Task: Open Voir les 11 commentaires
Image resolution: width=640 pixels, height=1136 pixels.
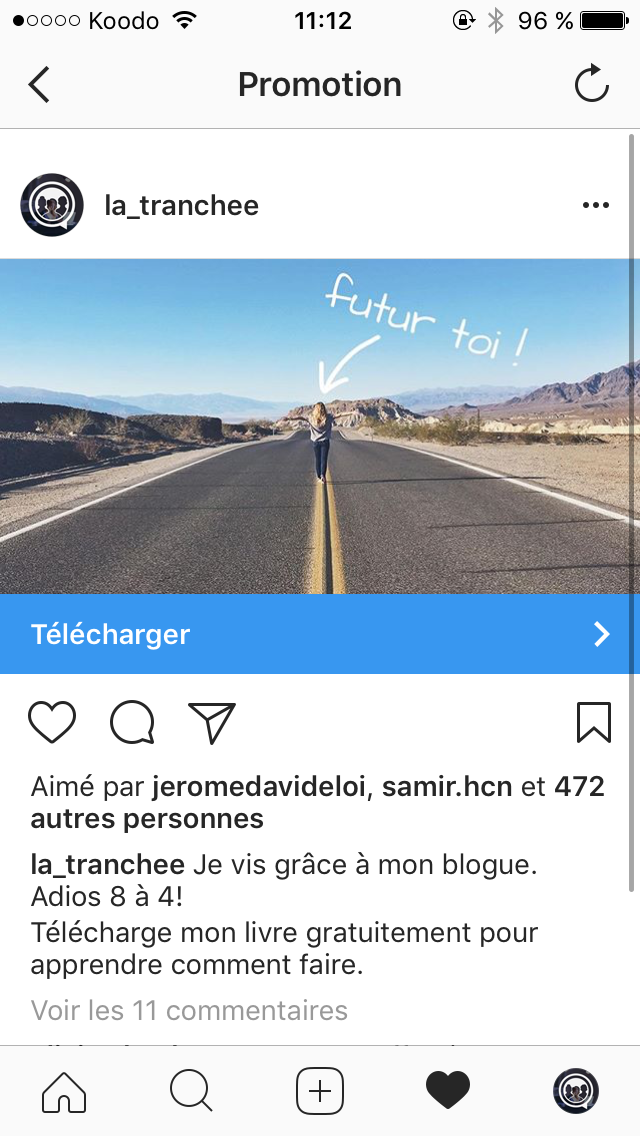Action: pos(189,1010)
